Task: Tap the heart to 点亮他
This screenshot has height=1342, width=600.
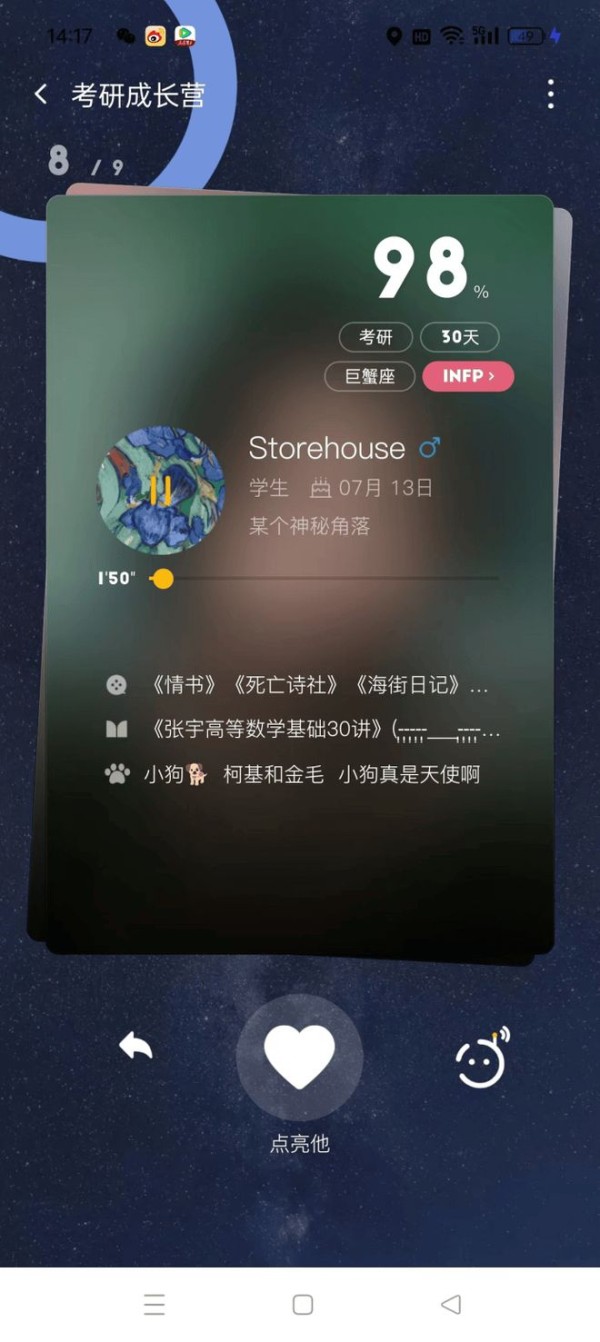Action: tap(299, 1057)
